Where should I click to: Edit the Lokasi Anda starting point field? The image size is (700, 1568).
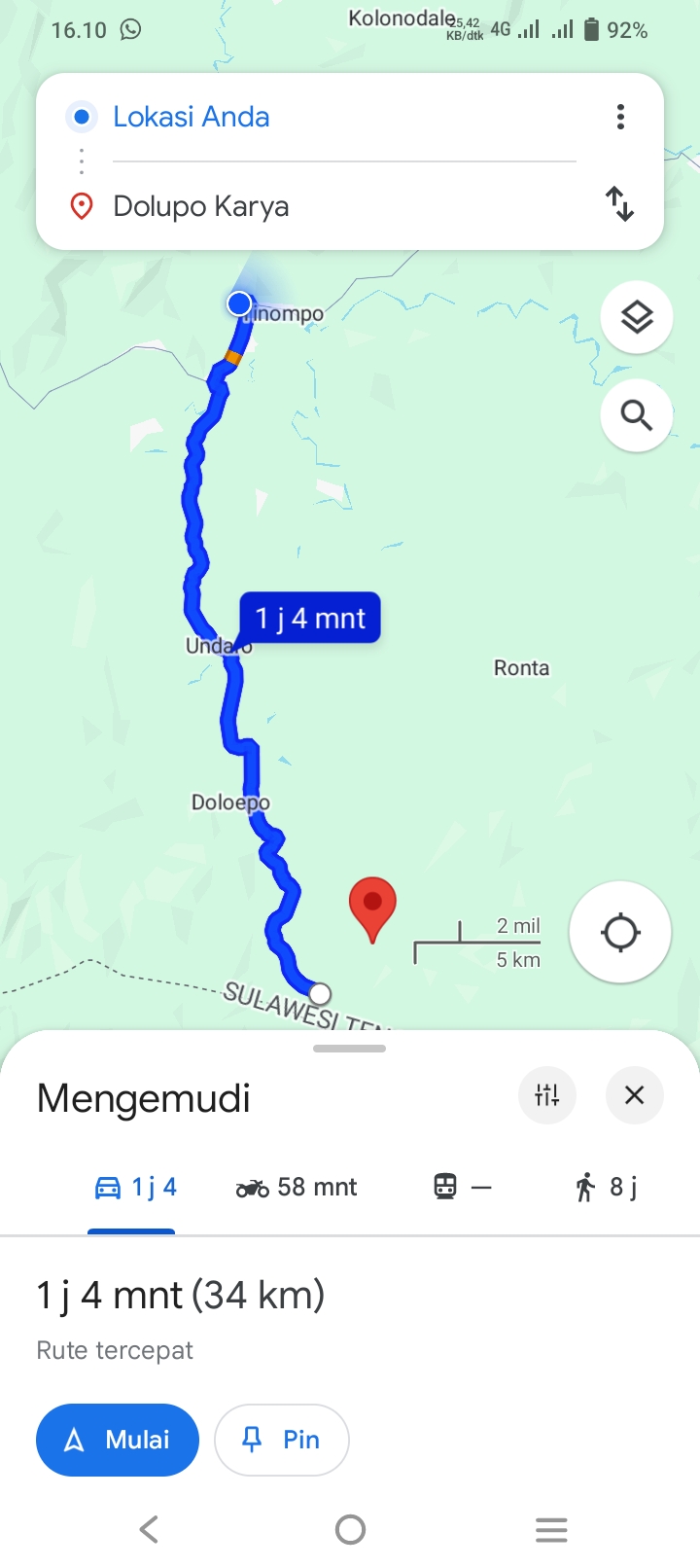pos(344,118)
